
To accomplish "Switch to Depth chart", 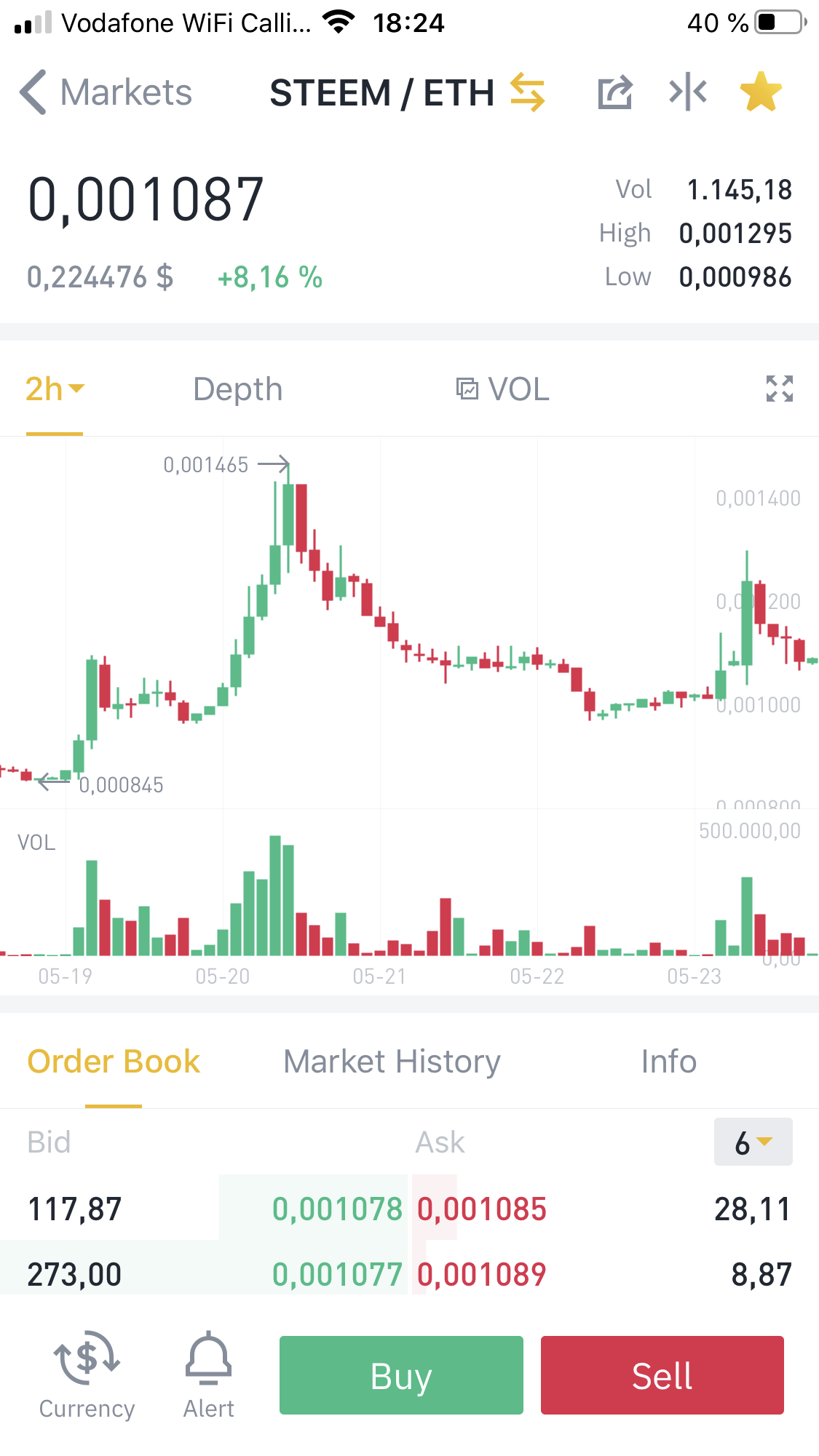I will (237, 389).
